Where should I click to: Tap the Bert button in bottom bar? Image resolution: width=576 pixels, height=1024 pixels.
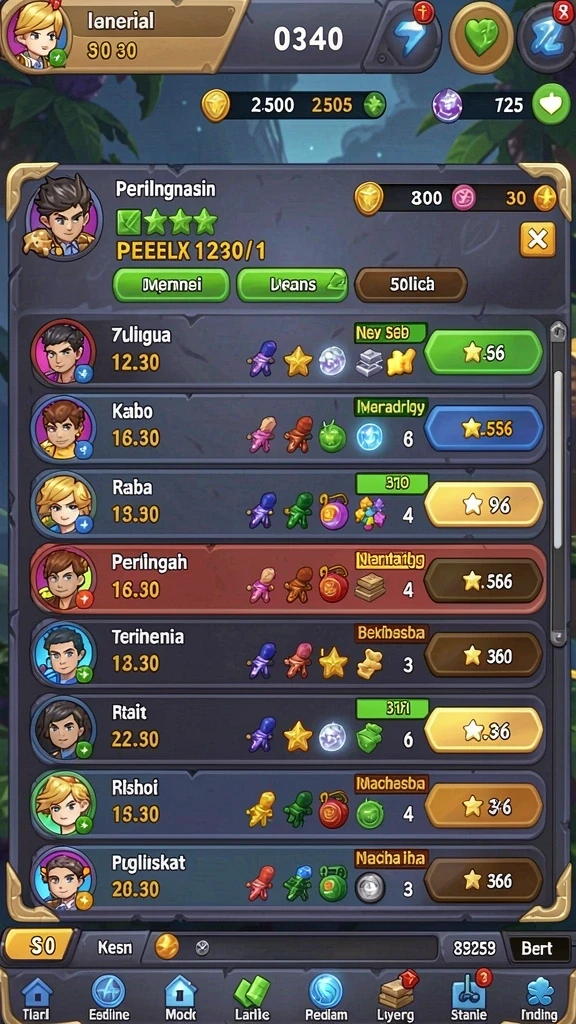pyautogui.click(x=537, y=948)
